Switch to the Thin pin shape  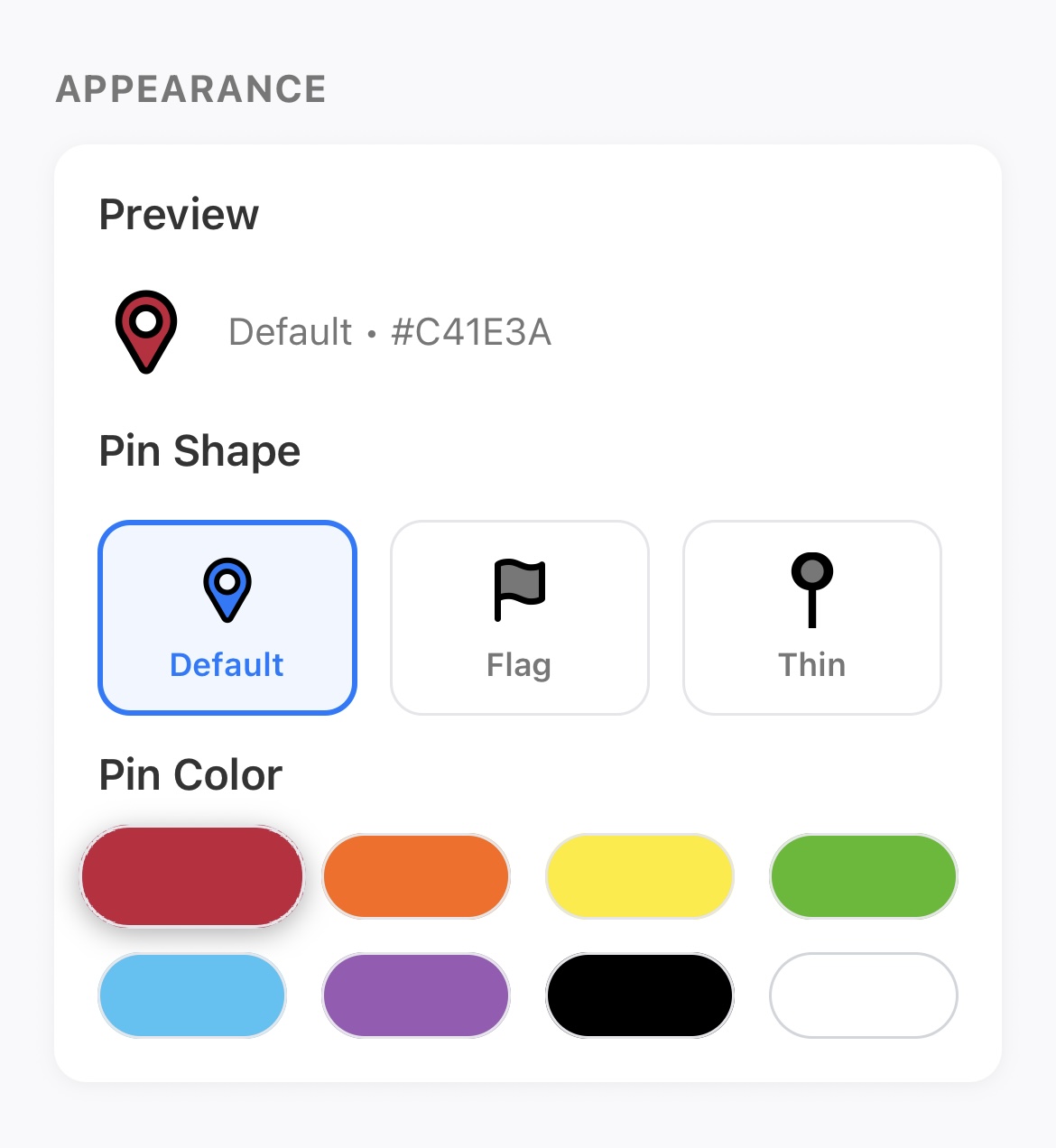click(x=812, y=617)
